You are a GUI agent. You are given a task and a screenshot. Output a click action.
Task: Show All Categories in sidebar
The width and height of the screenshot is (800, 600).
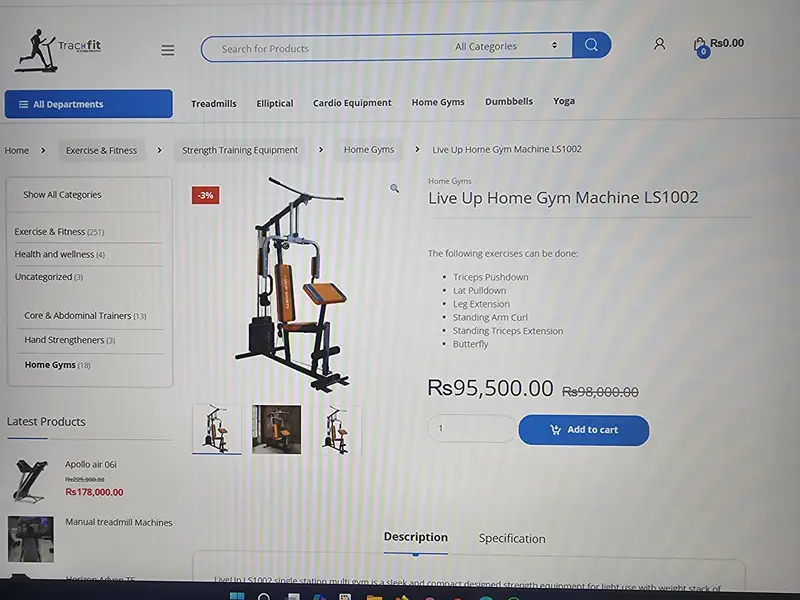62,195
